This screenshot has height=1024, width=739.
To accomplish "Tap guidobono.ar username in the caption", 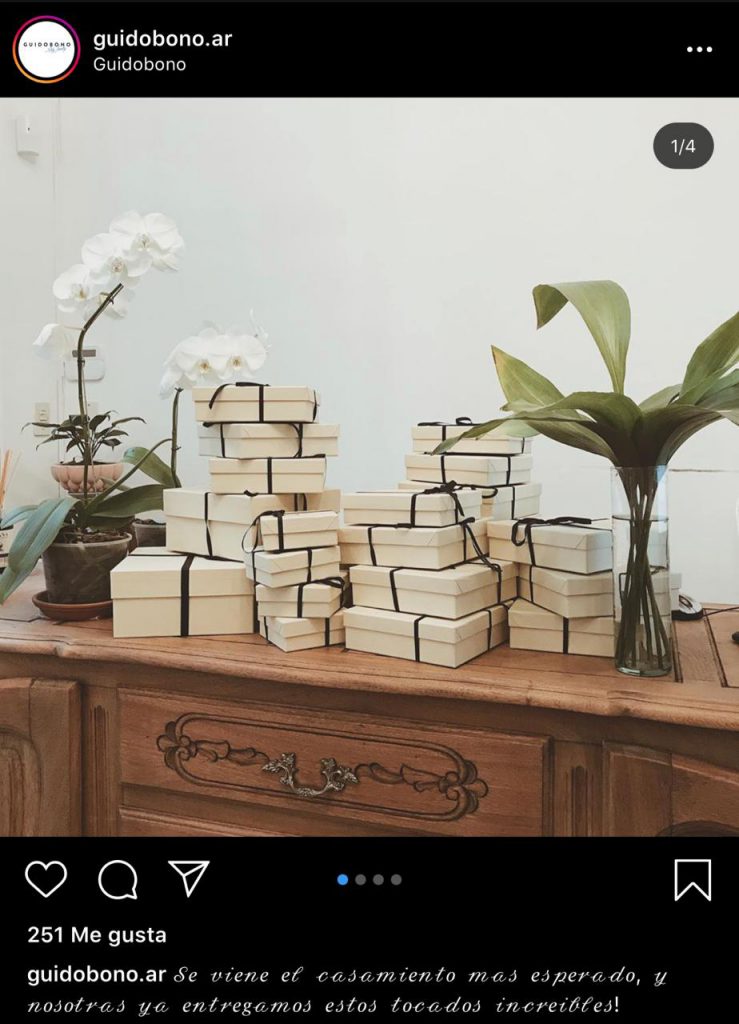I will pos(96,974).
